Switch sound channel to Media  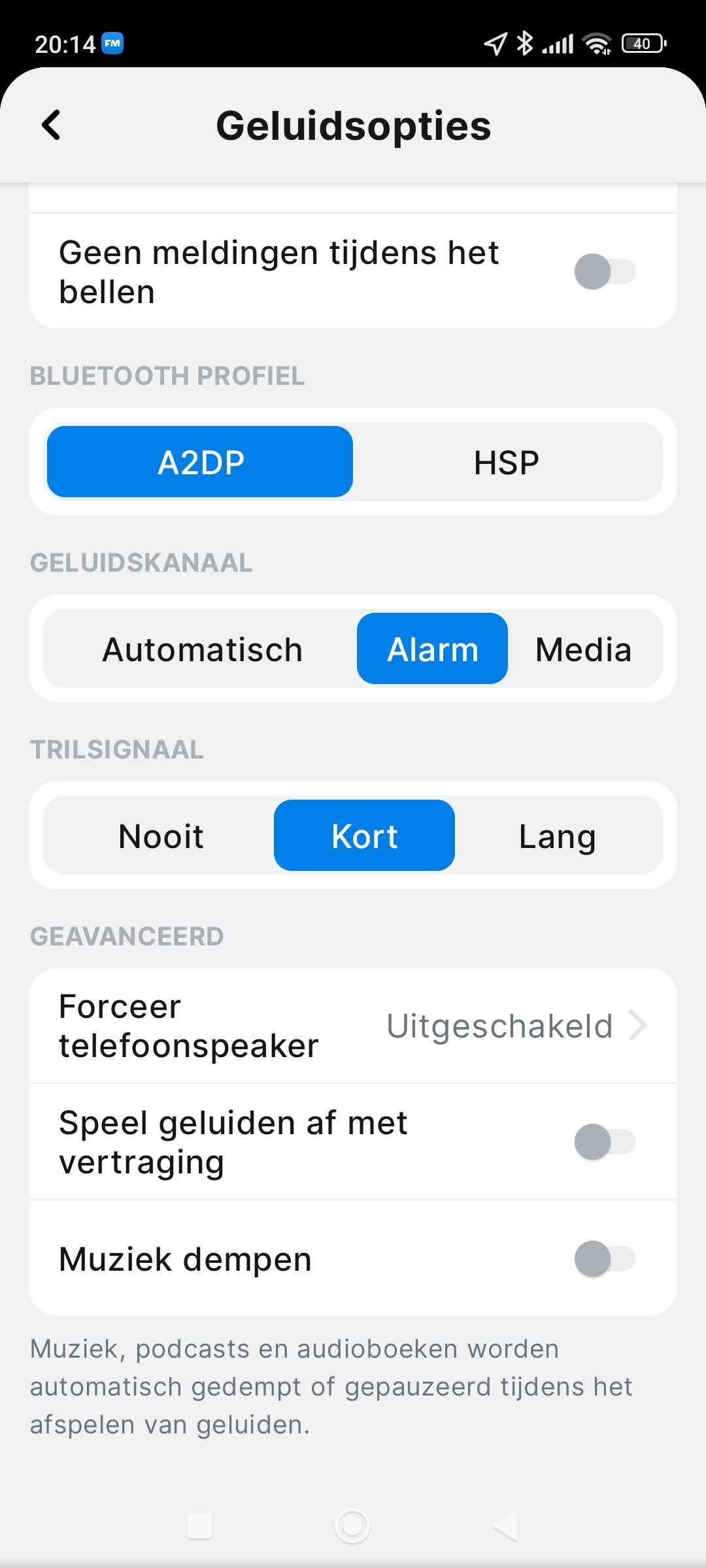point(583,649)
